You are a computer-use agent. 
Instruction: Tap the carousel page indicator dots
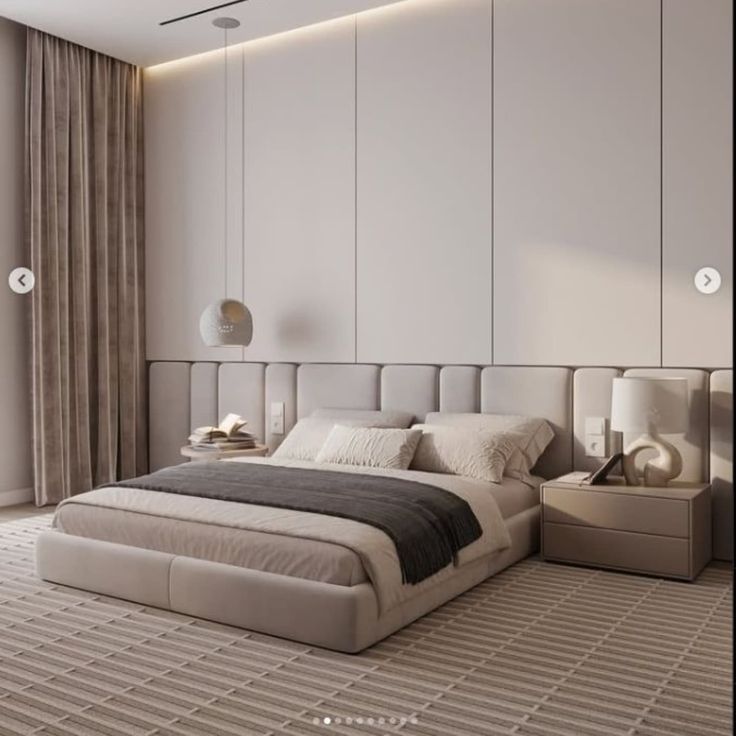click(366, 720)
